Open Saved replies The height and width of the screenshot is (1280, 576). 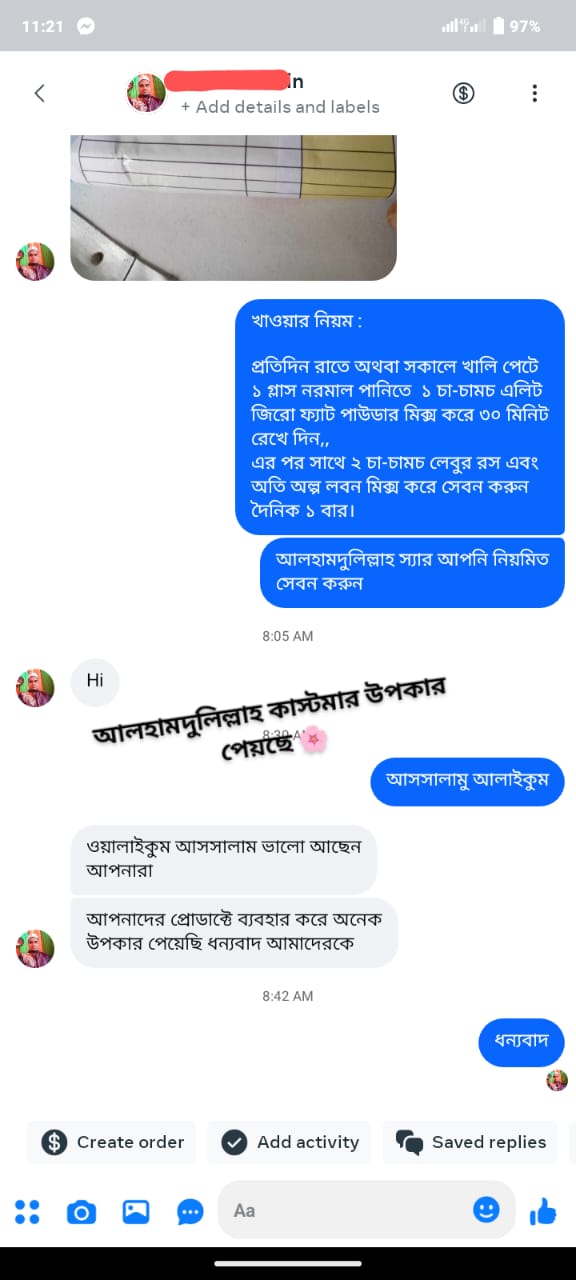click(x=470, y=1142)
